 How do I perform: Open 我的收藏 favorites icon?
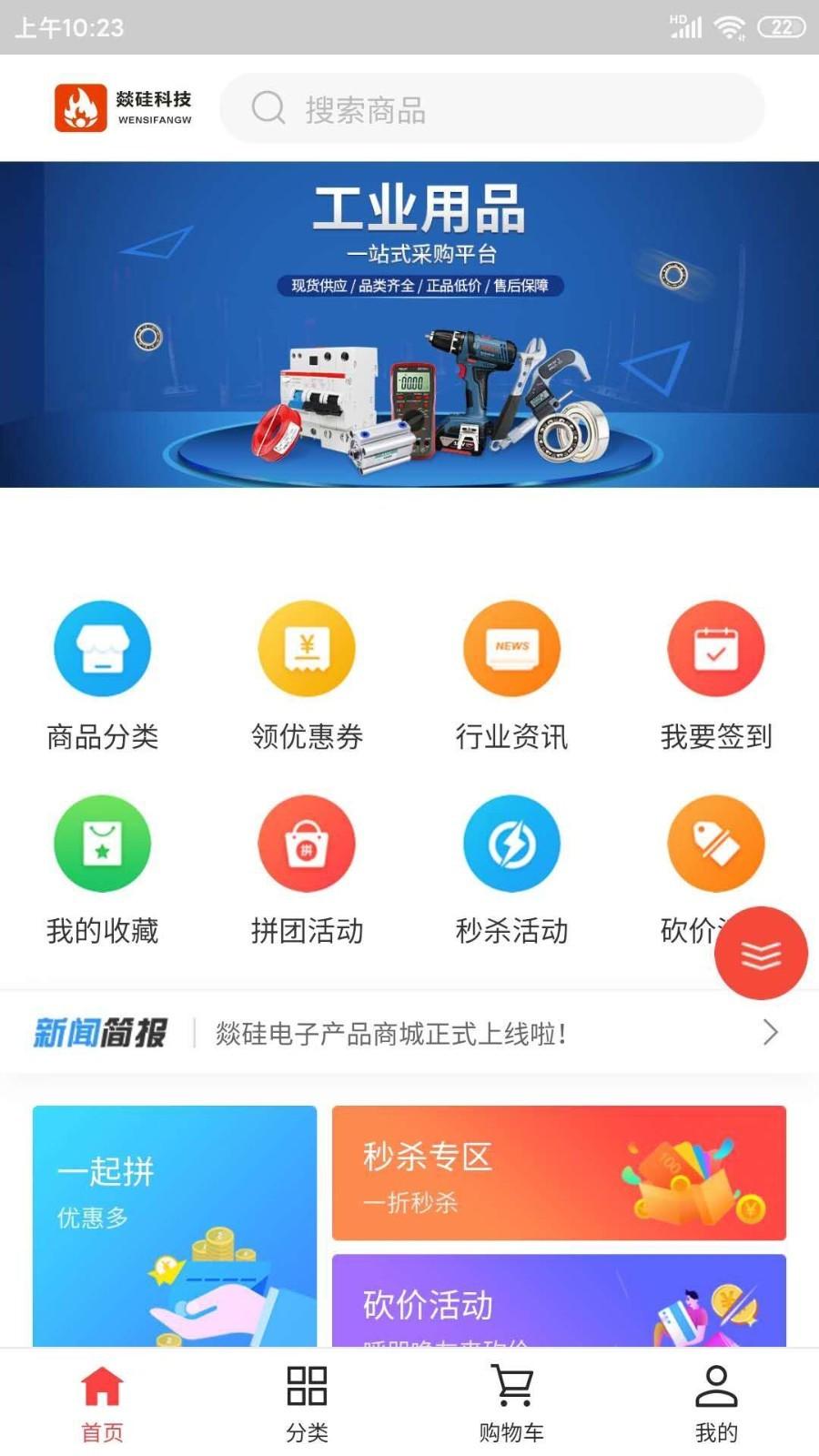[102, 843]
